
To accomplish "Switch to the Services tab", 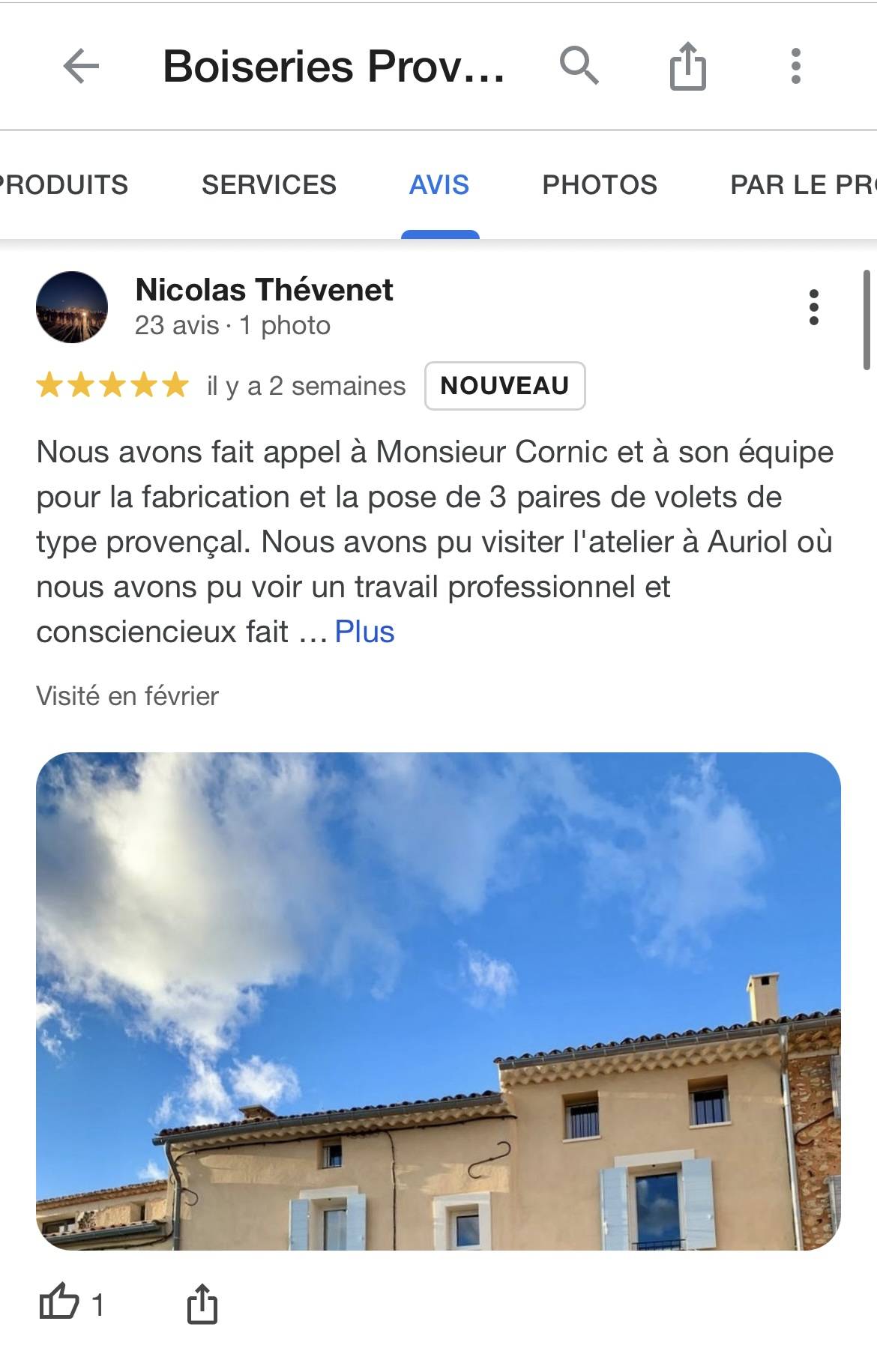I will tap(269, 184).
